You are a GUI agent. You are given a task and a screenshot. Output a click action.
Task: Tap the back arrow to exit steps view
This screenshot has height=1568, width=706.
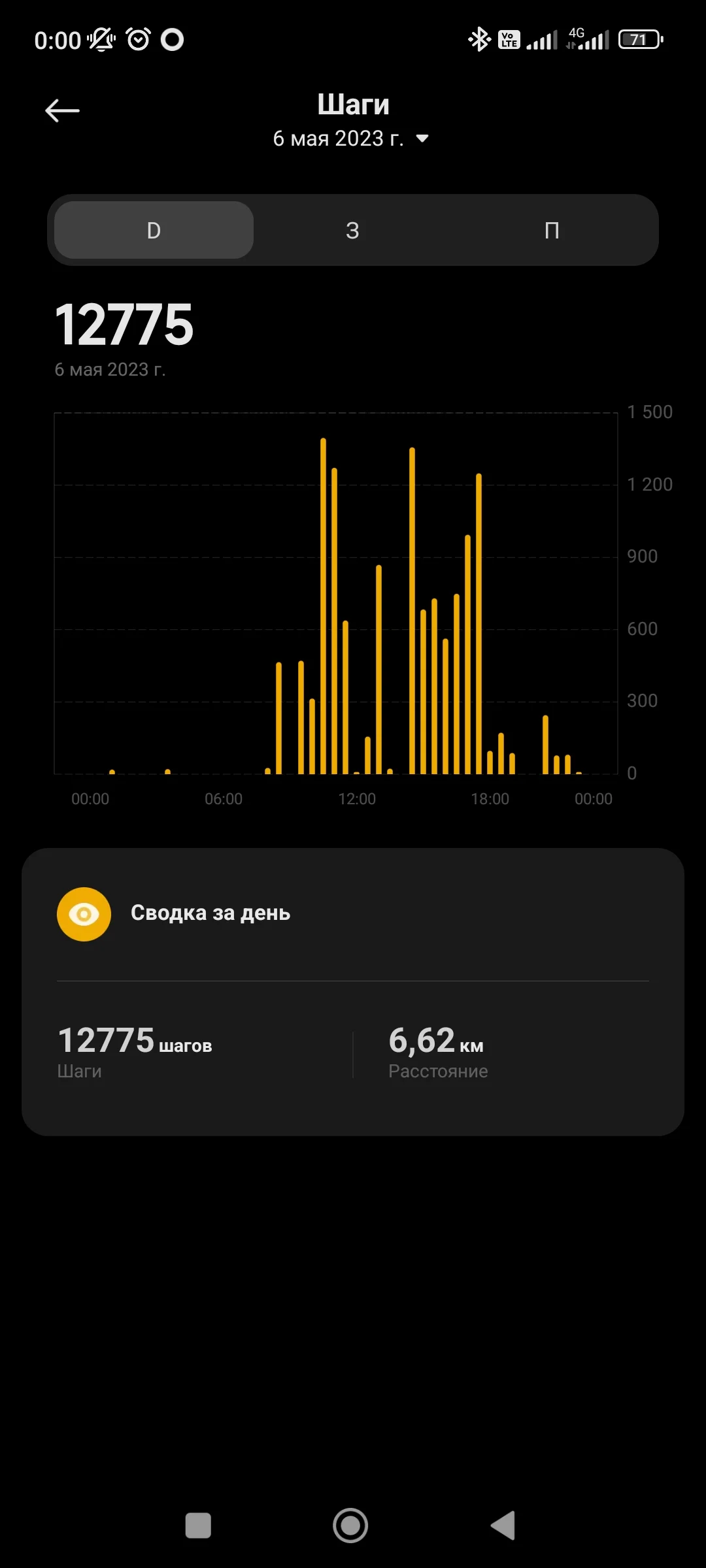(x=62, y=109)
